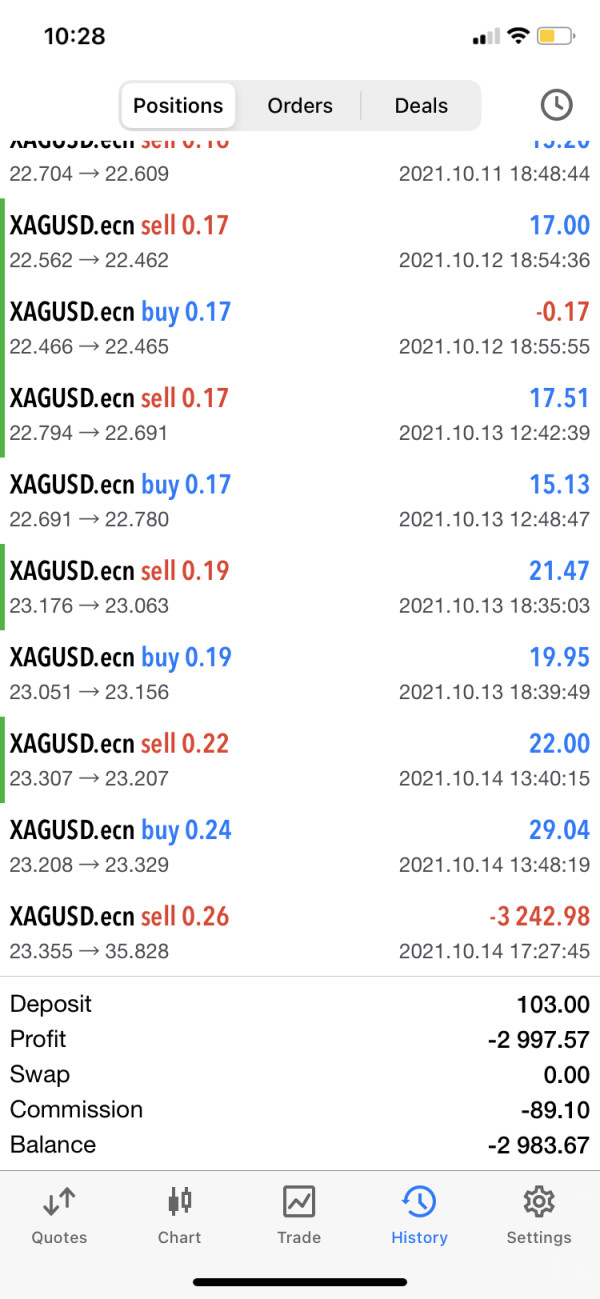Viewport: 600px width, 1299px height.
Task: Select the Positions segment
Action: [x=178, y=106]
